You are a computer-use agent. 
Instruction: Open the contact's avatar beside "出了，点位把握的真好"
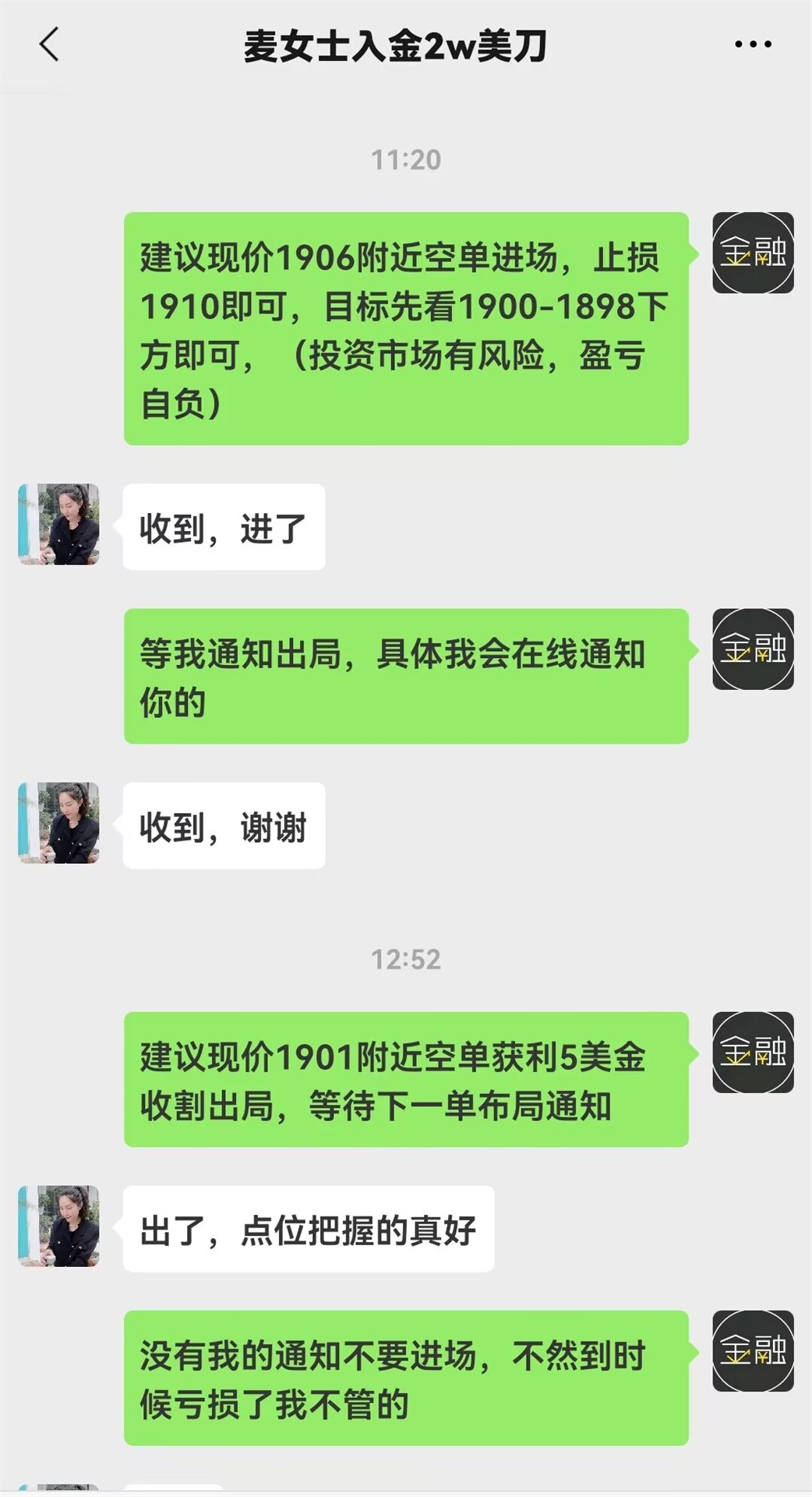tap(59, 1226)
